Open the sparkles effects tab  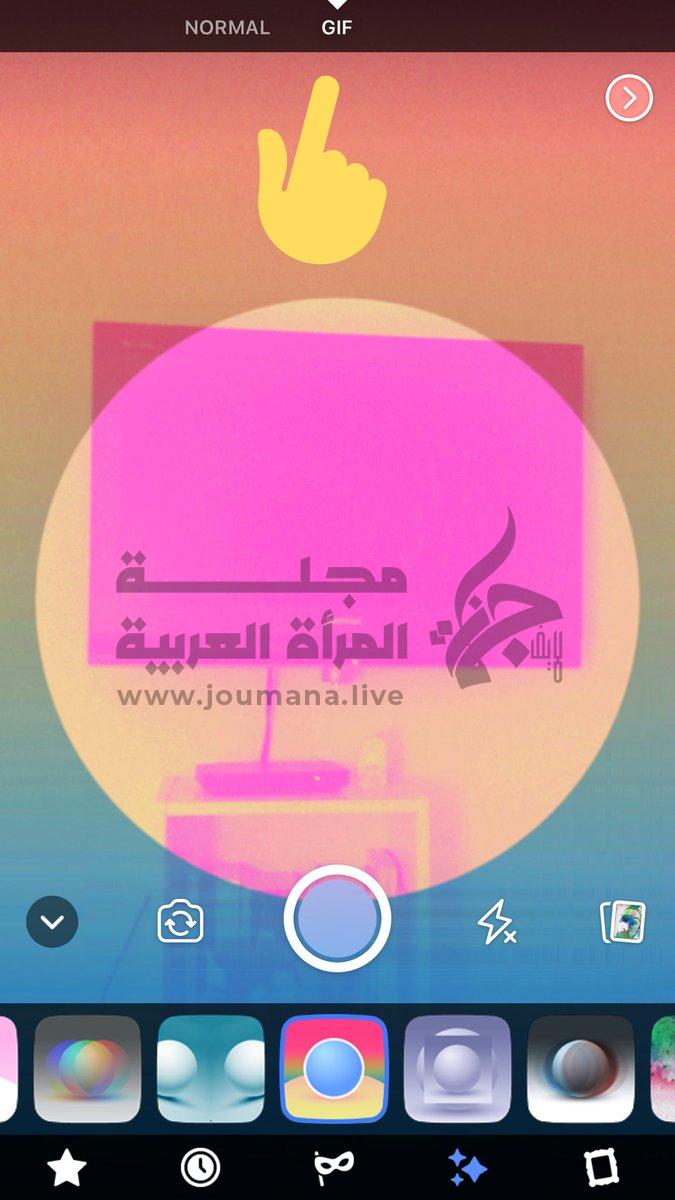pos(467,1168)
